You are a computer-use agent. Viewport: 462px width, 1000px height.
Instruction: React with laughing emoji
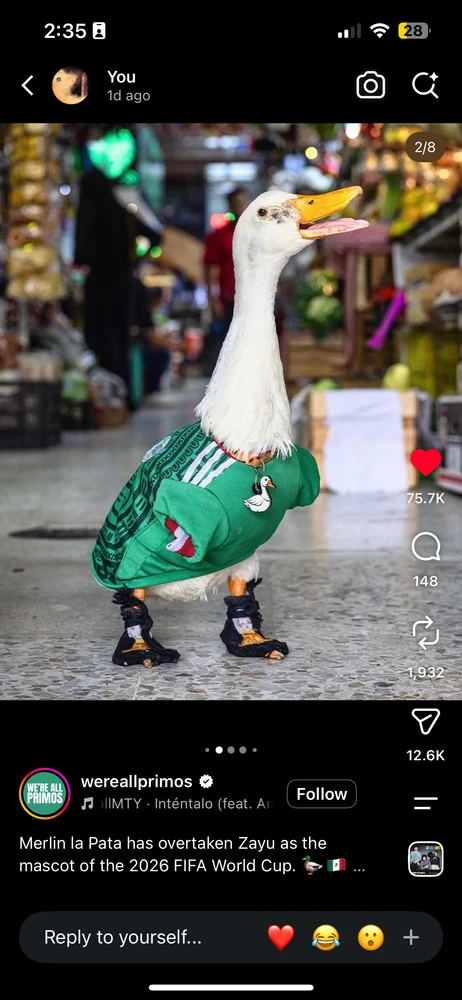point(325,937)
